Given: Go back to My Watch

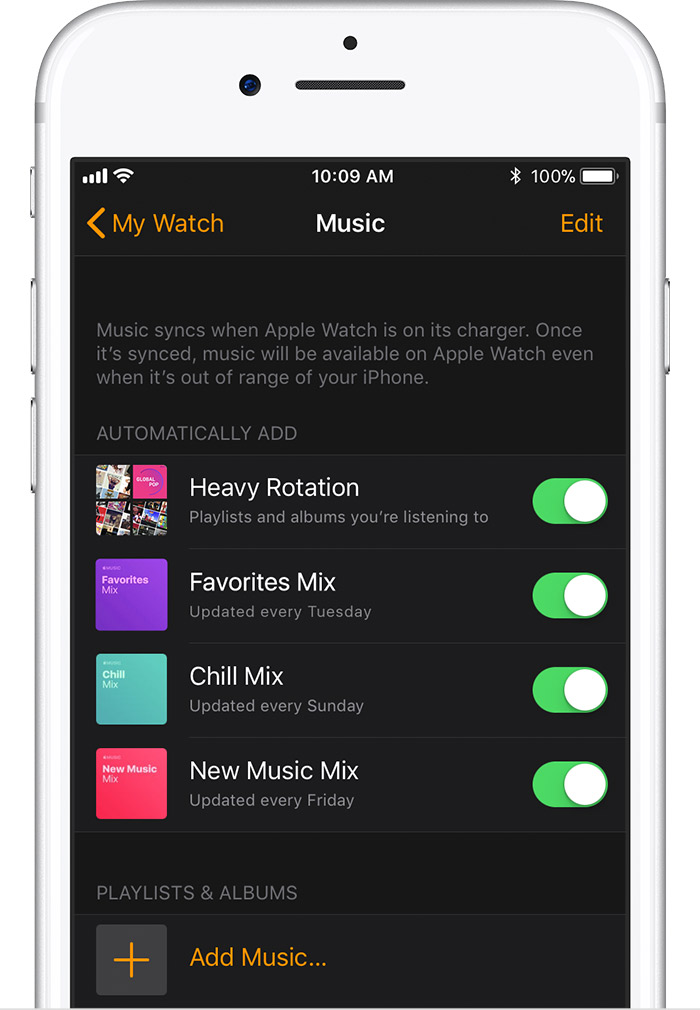Looking at the screenshot, I should pos(155,223).
